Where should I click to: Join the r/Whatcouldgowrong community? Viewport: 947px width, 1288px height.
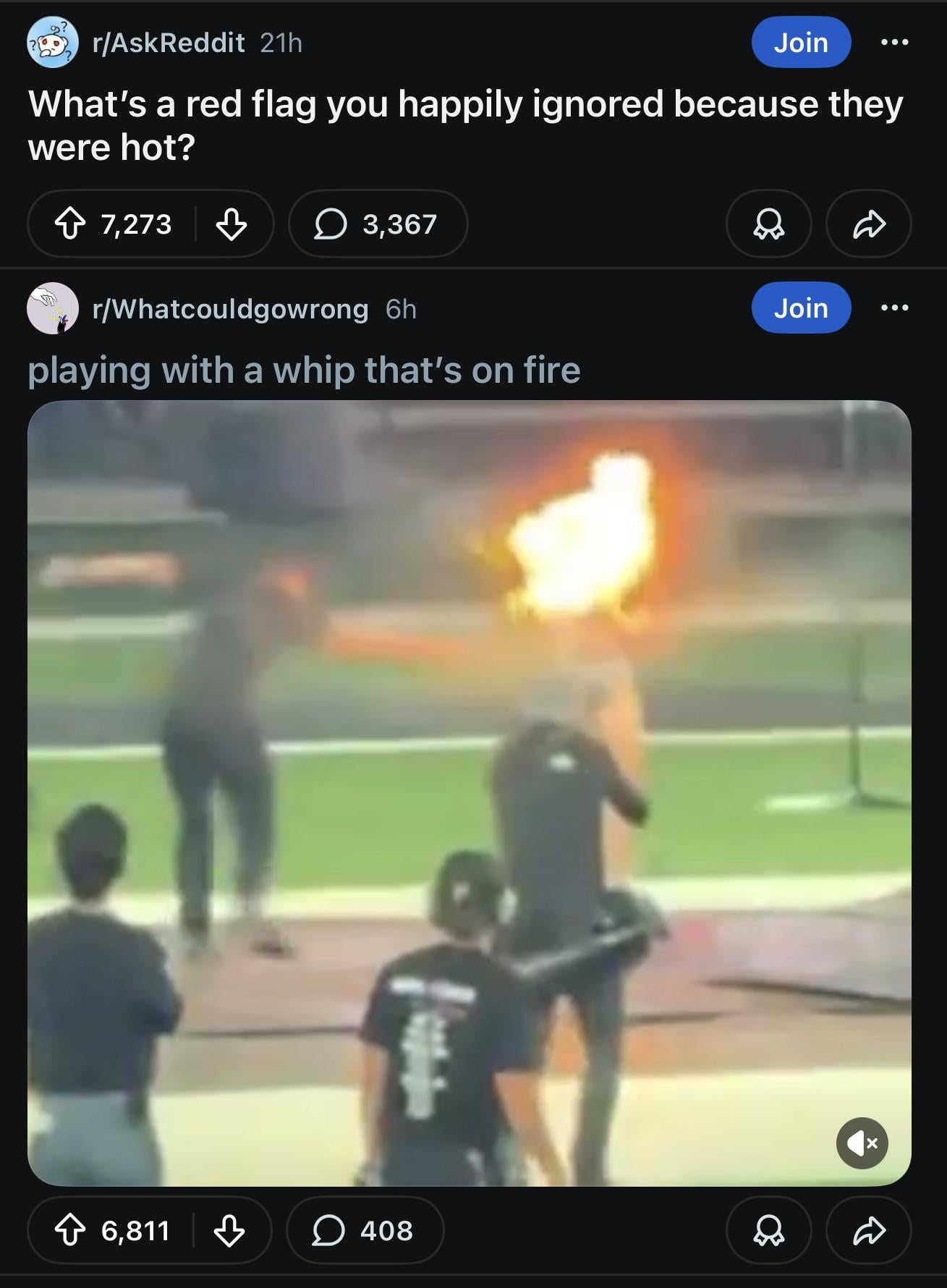click(x=800, y=308)
